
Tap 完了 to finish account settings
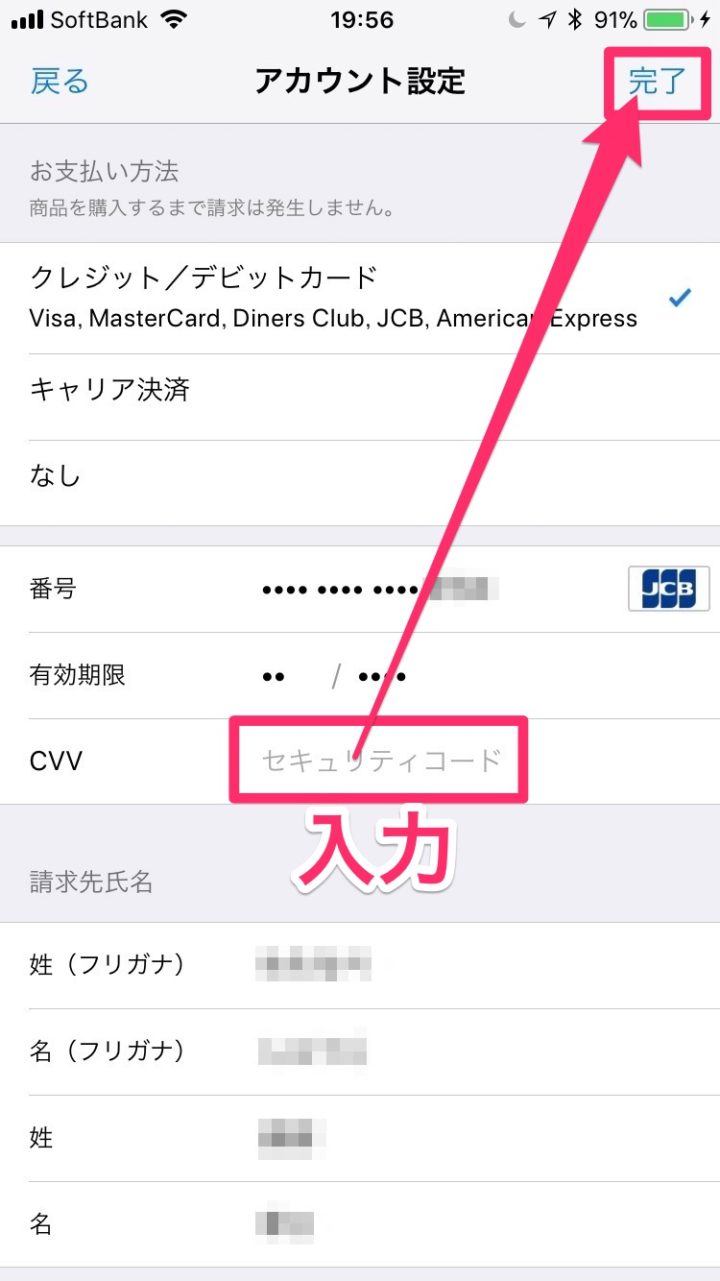tap(657, 81)
